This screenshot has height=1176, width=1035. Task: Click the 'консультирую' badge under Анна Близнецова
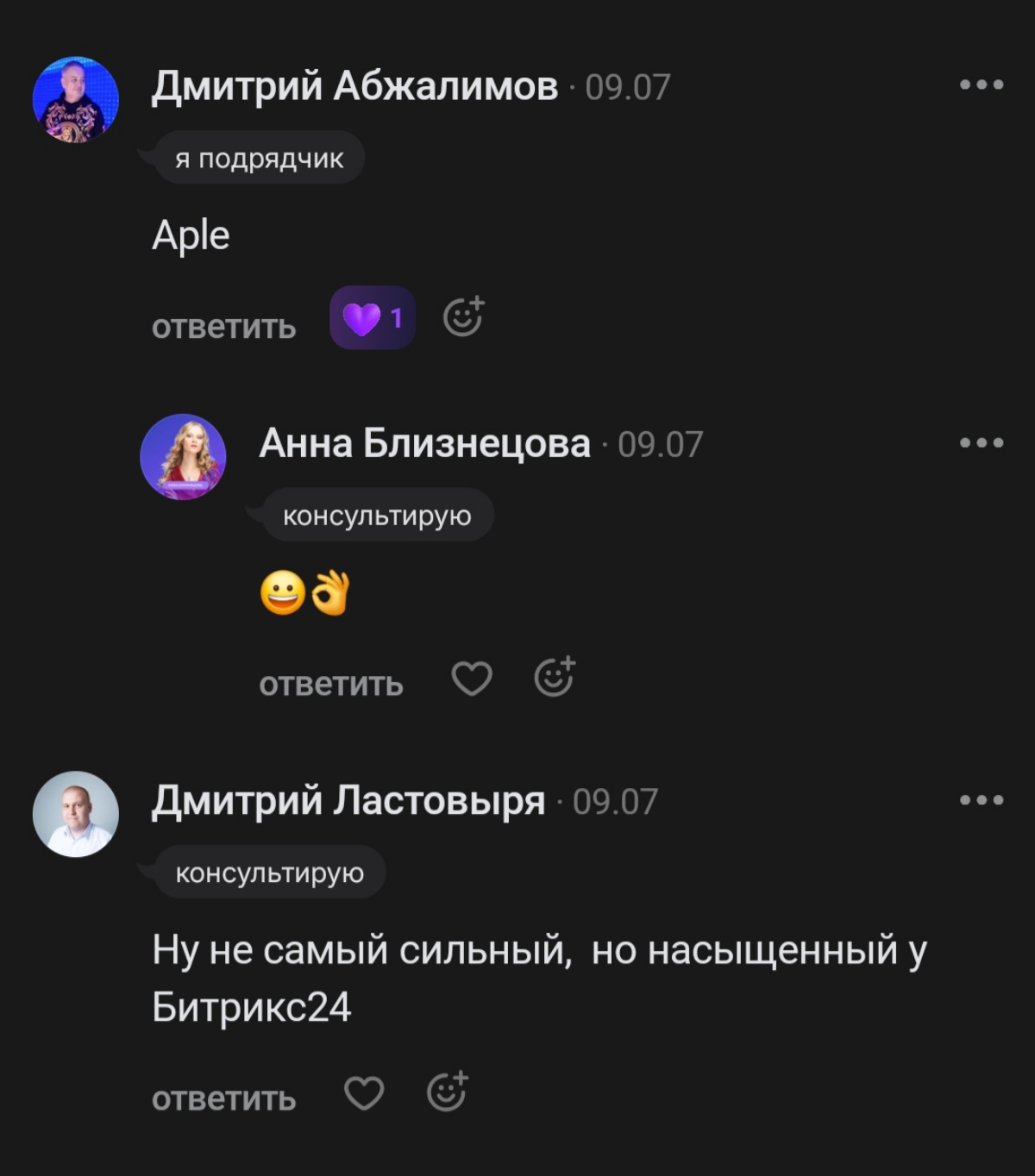(x=375, y=514)
